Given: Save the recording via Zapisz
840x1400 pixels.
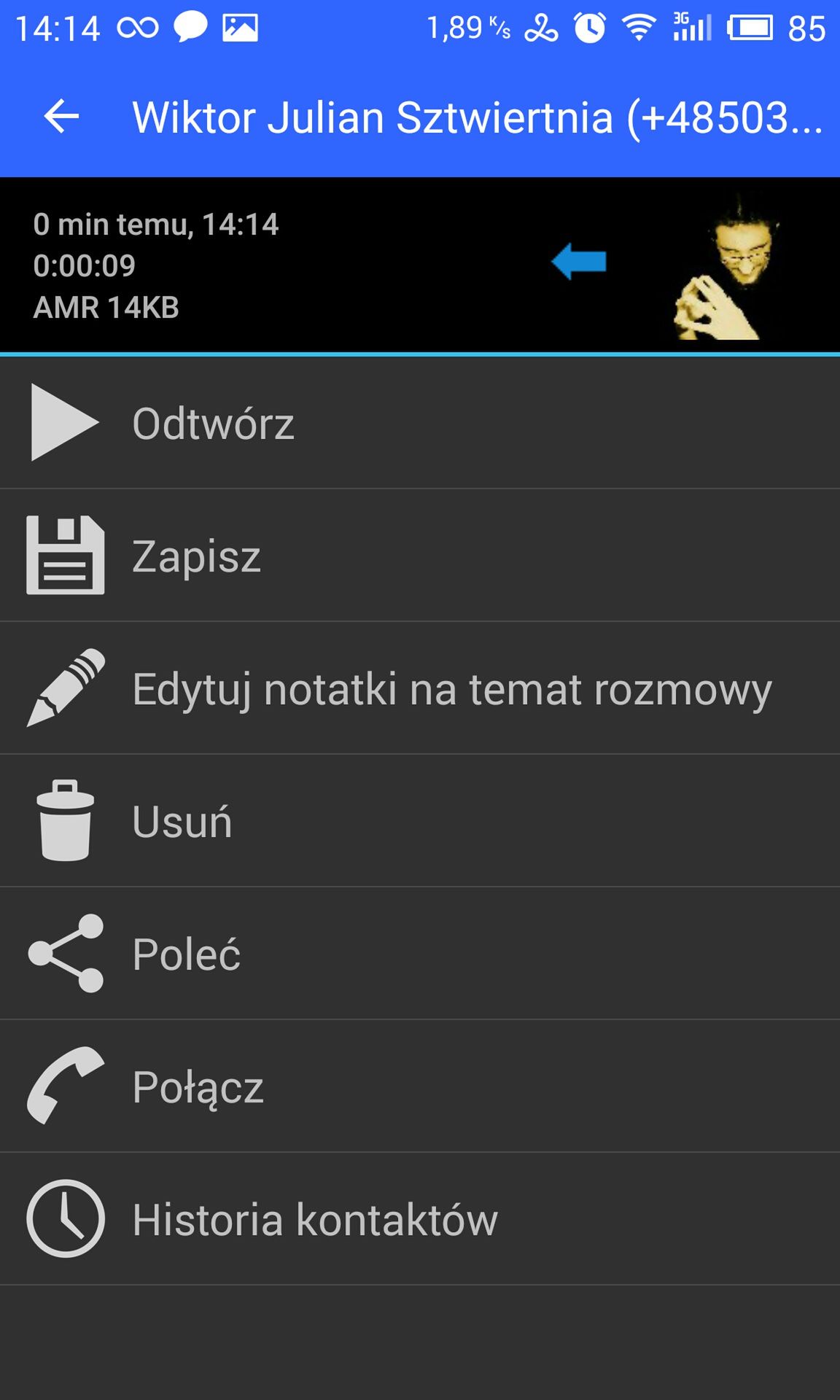Looking at the screenshot, I should tap(420, 556).
